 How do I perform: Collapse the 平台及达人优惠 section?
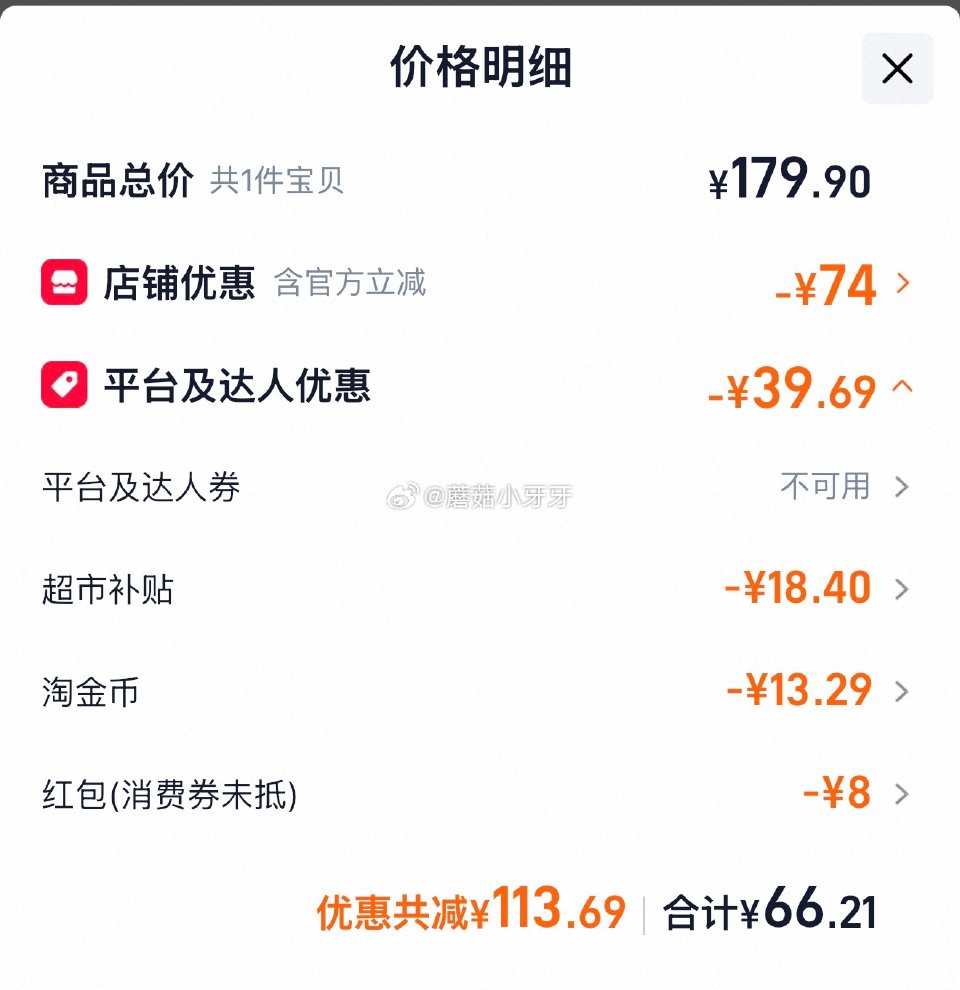(x=902, y=386)
